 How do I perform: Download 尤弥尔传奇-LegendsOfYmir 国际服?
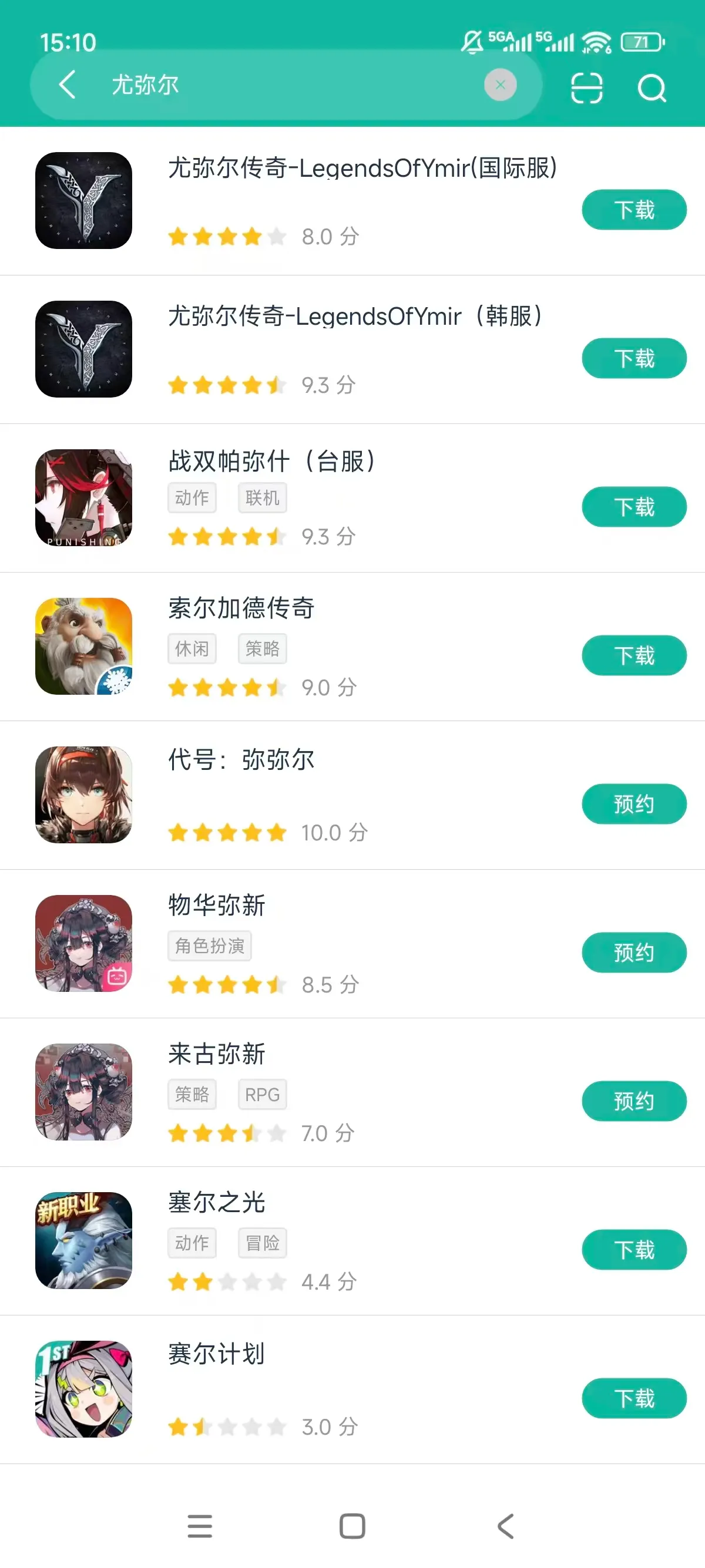click(x=634, y=210)
